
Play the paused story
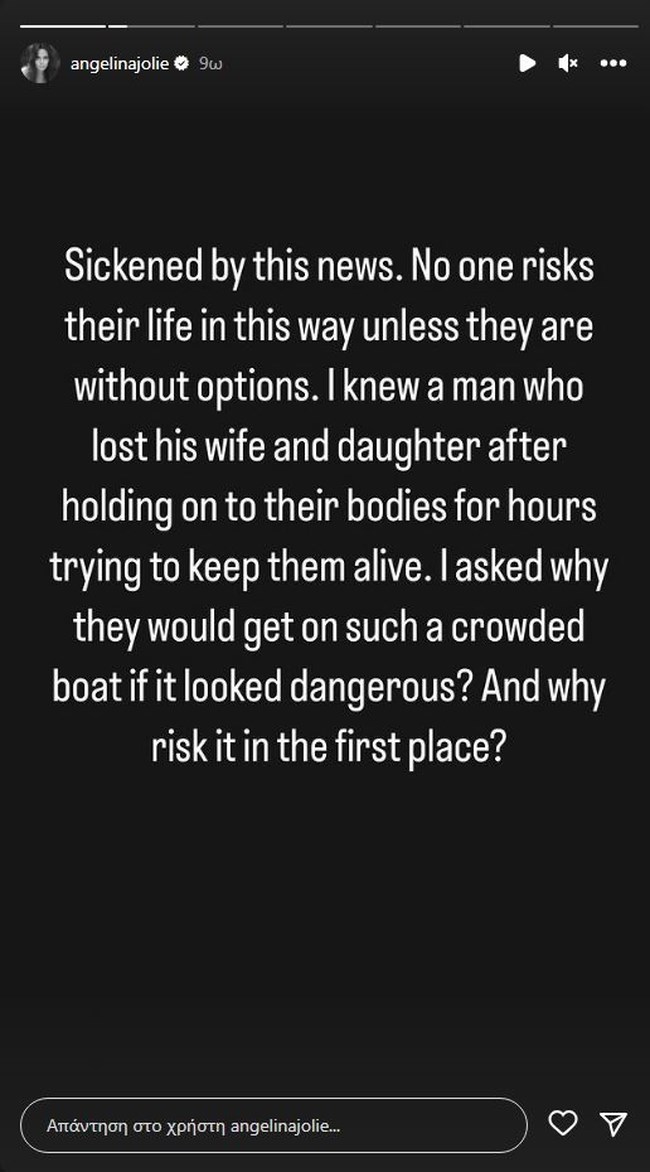[x=527, y=63]
